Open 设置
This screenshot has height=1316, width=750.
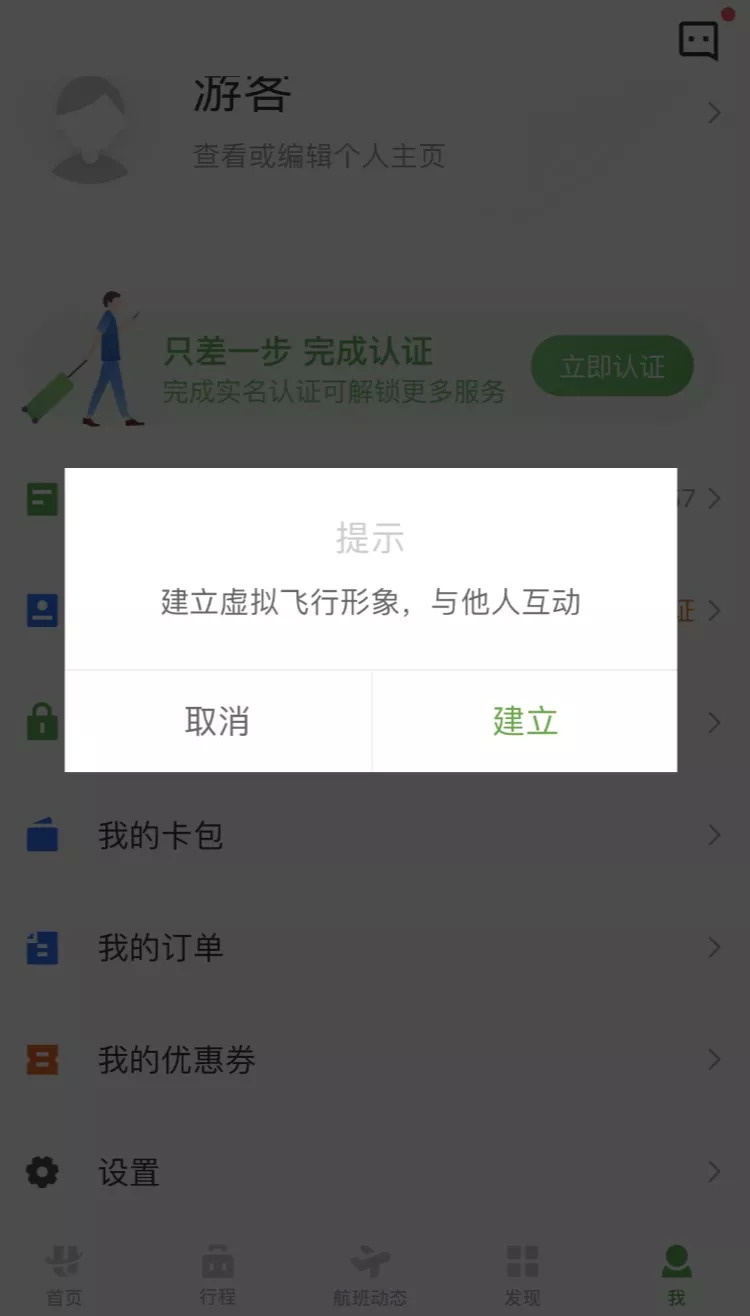(x=375, y=1171)
